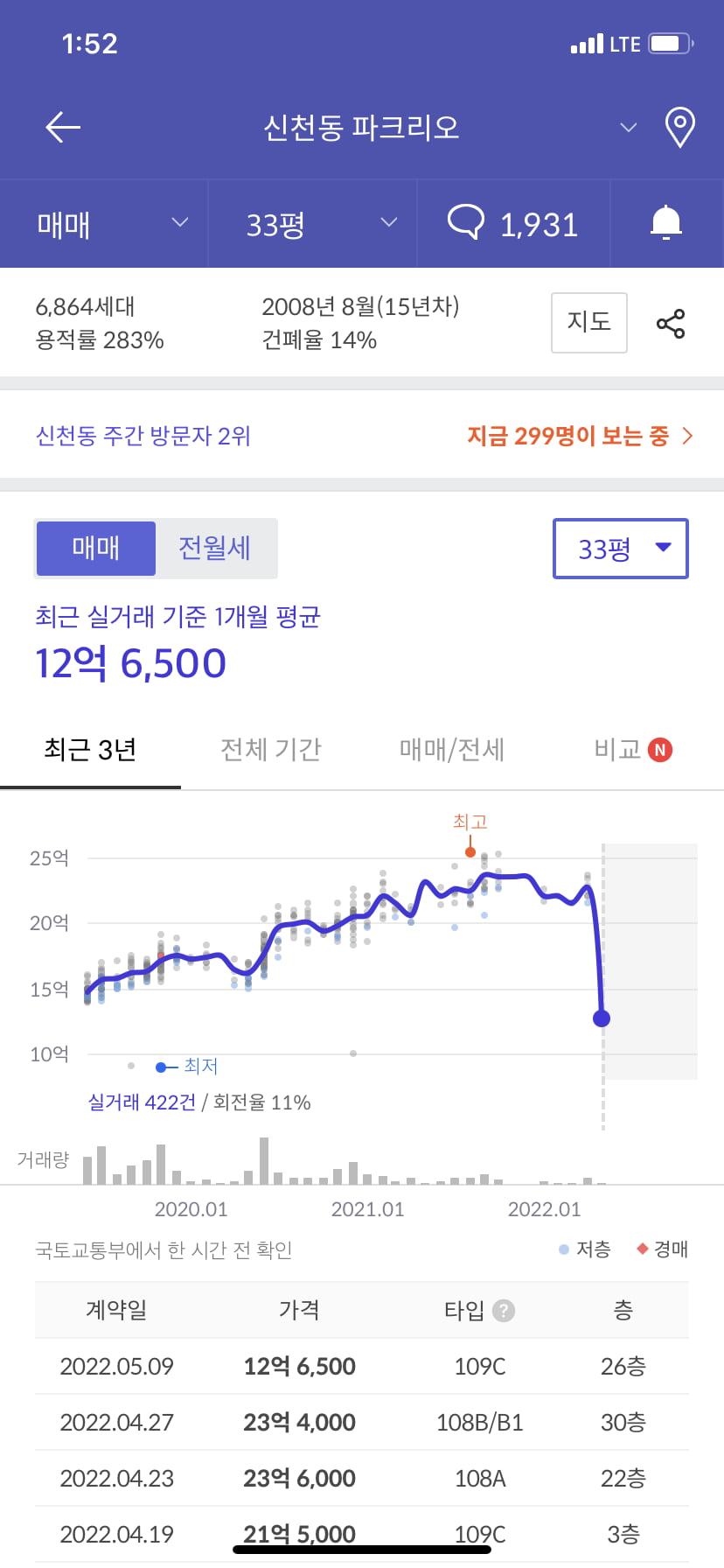The image size is (724, 1568).
Task: Open the notification bell alert
Action: [666, 223]
